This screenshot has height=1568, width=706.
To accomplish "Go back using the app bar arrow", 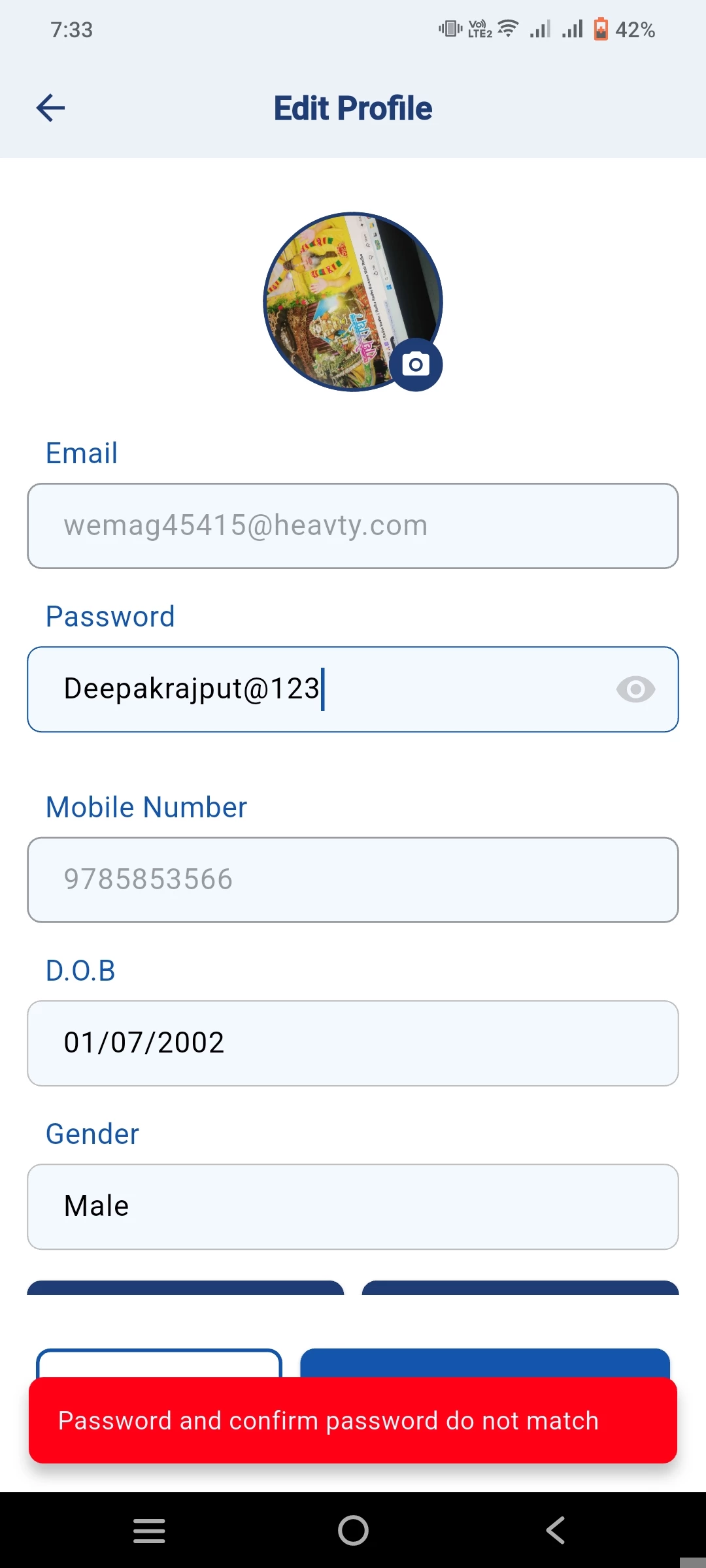I will [x=50, y=108].
